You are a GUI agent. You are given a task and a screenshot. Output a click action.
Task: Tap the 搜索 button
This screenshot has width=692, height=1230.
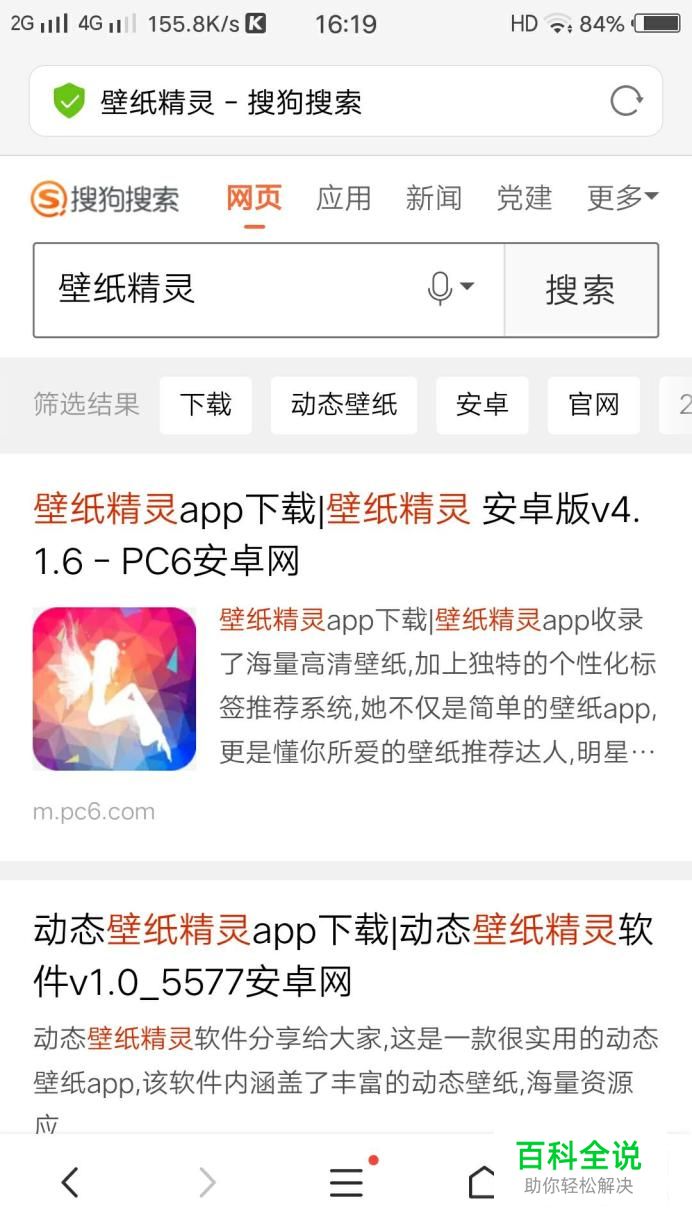coord(580,290)
